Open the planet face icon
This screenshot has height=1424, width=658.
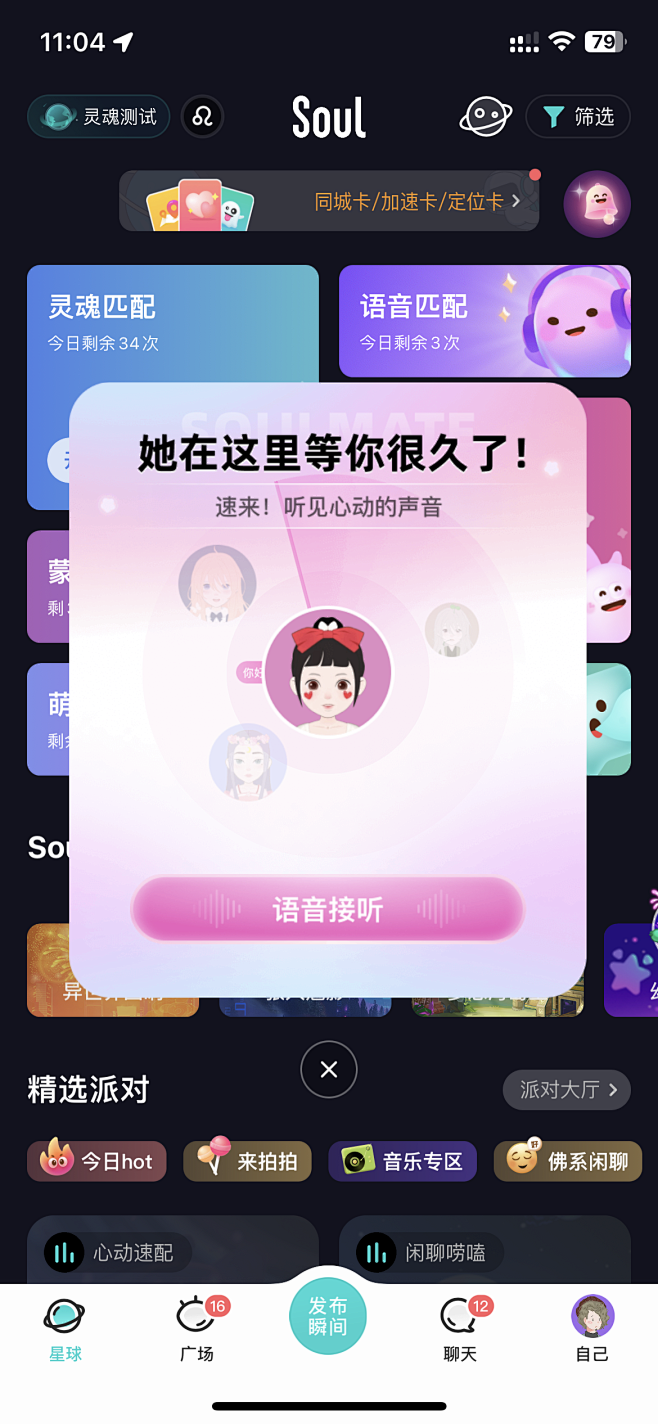[x=485, y=117]
